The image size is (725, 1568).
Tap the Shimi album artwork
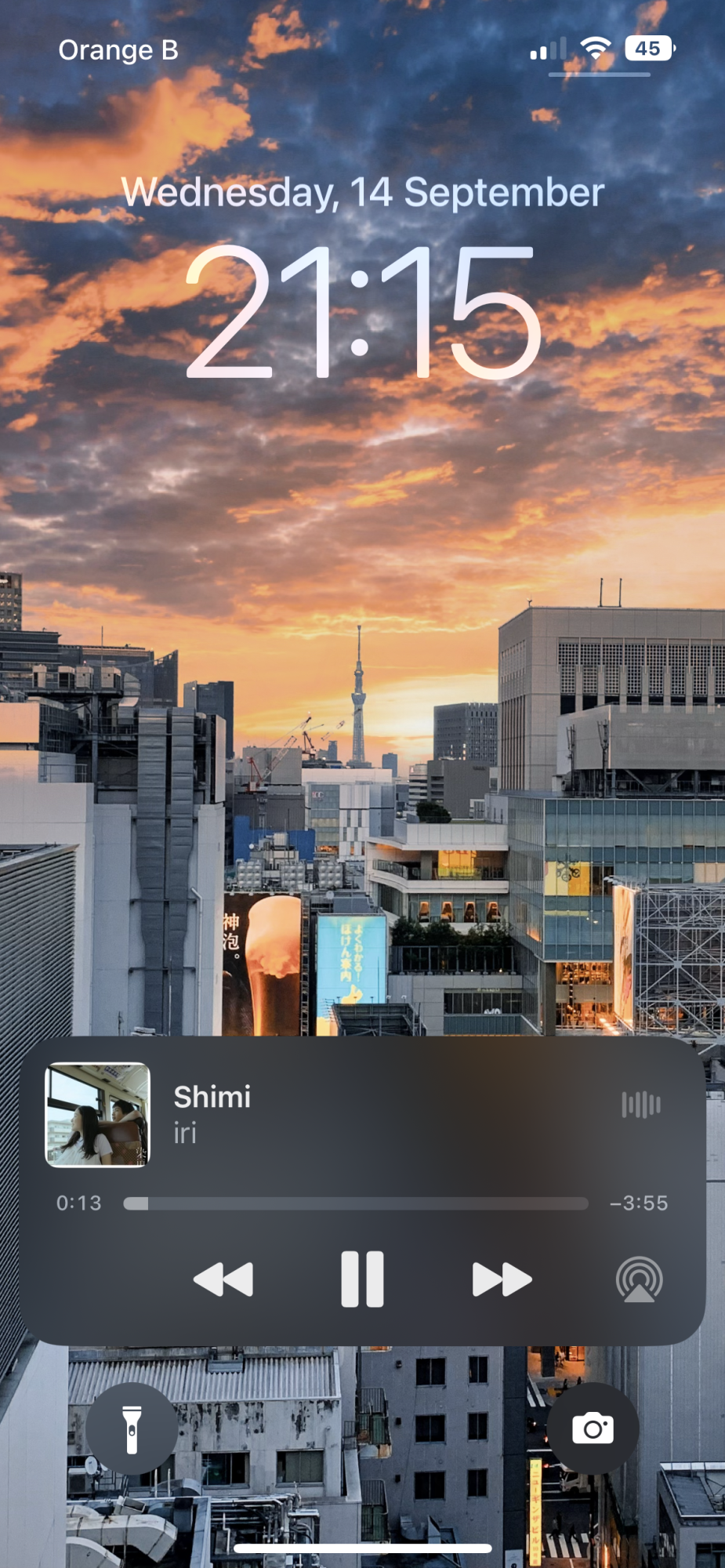point(97,1114)
